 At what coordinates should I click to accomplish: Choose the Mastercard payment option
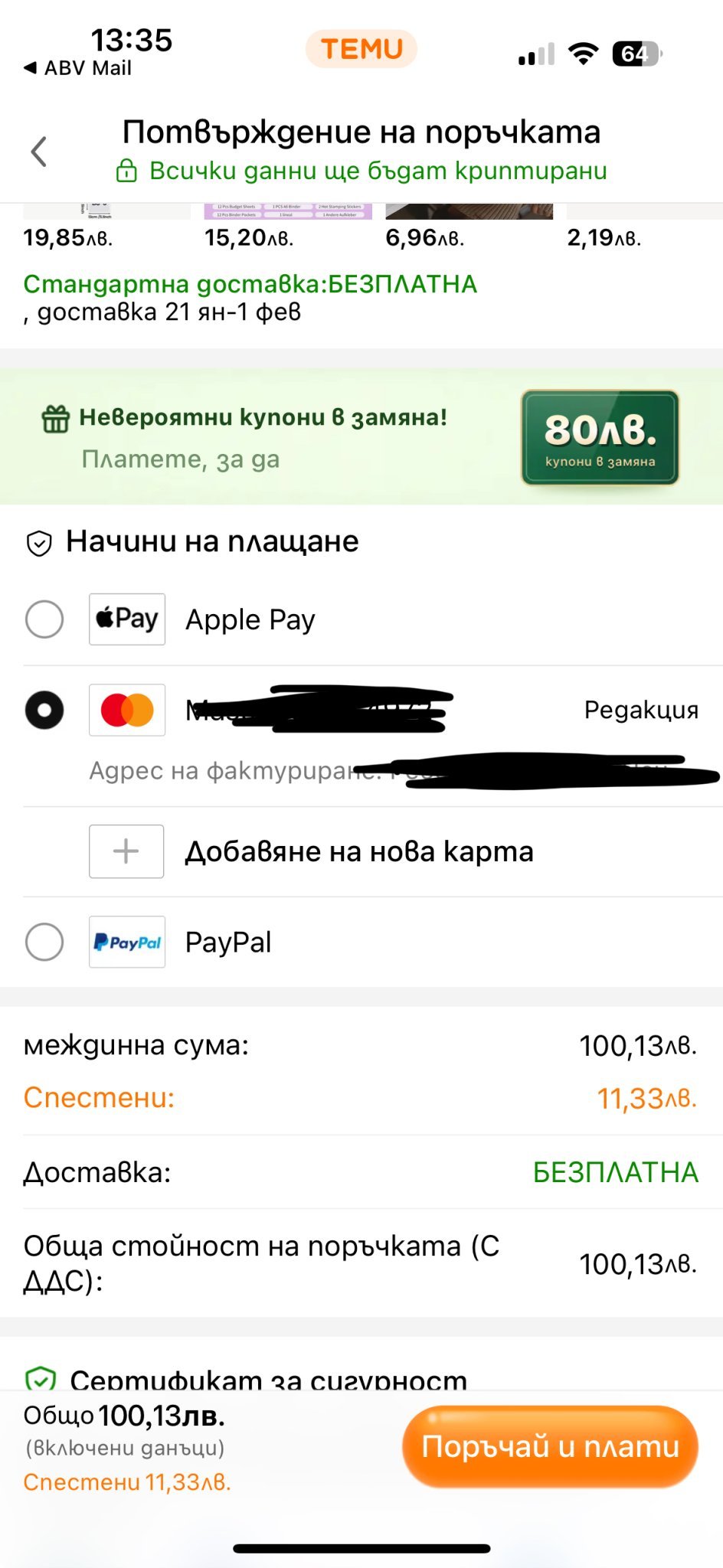pyautogui.click(x=44, y=710)
